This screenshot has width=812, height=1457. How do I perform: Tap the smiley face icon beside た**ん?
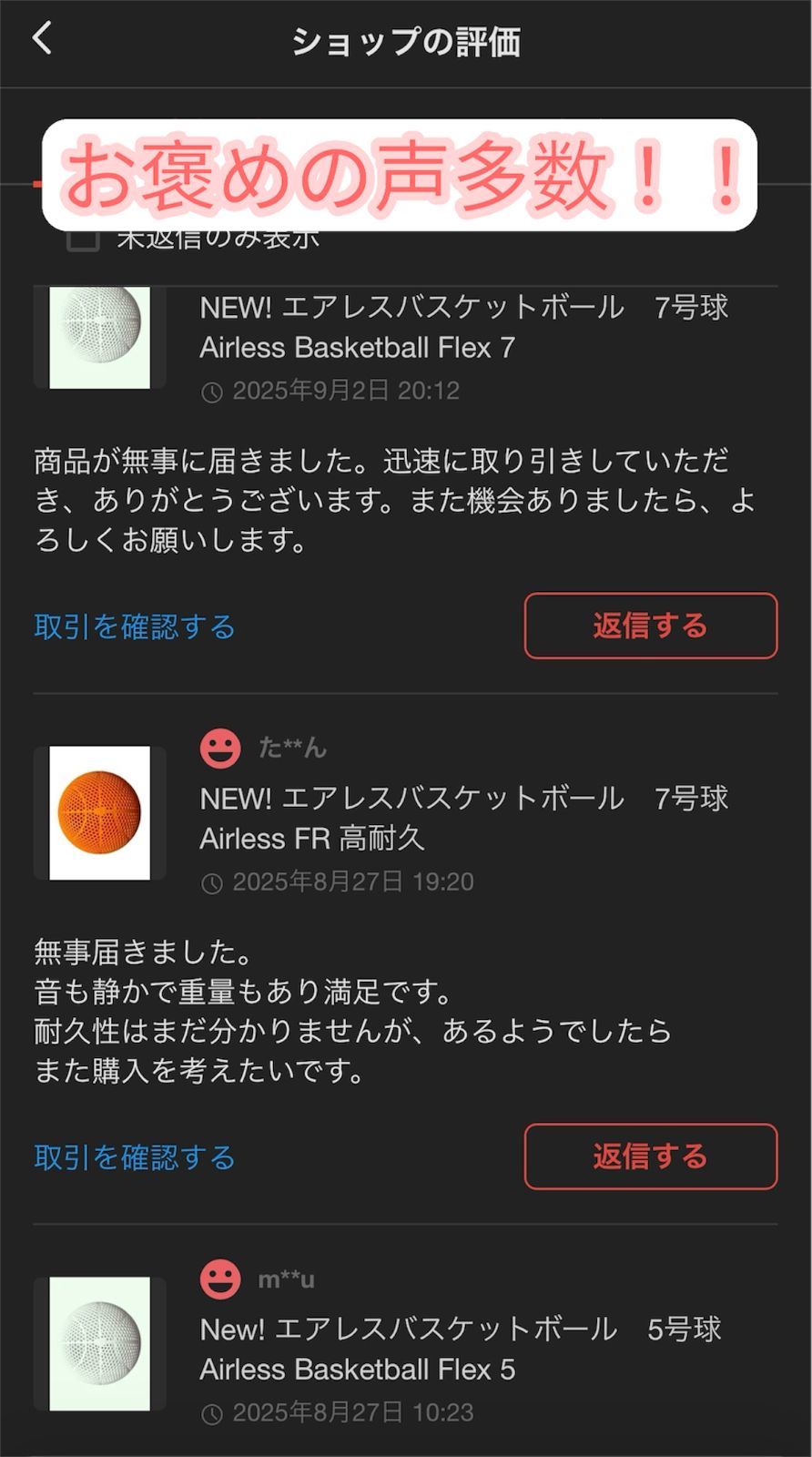(218, 748)
